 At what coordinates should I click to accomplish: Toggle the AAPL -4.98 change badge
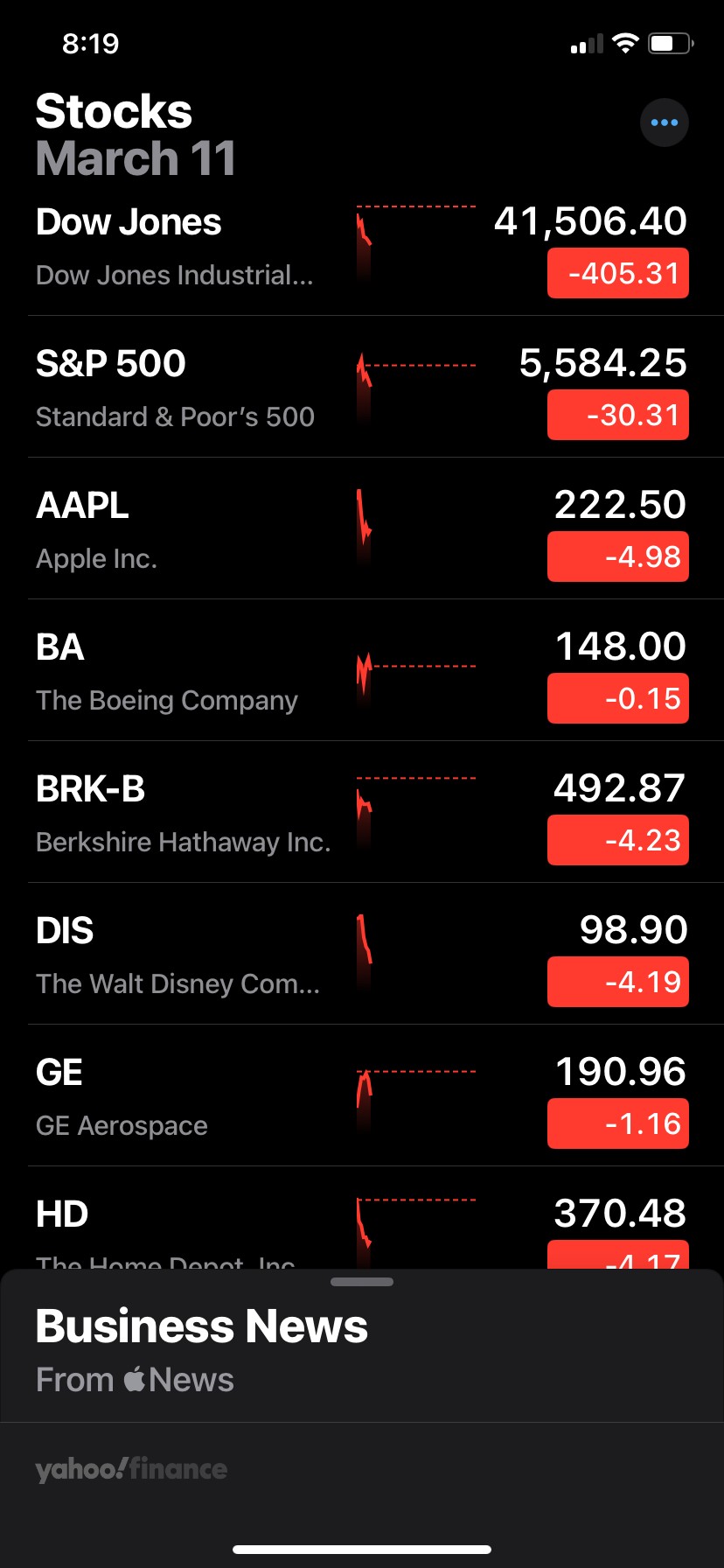coord(618,556)
